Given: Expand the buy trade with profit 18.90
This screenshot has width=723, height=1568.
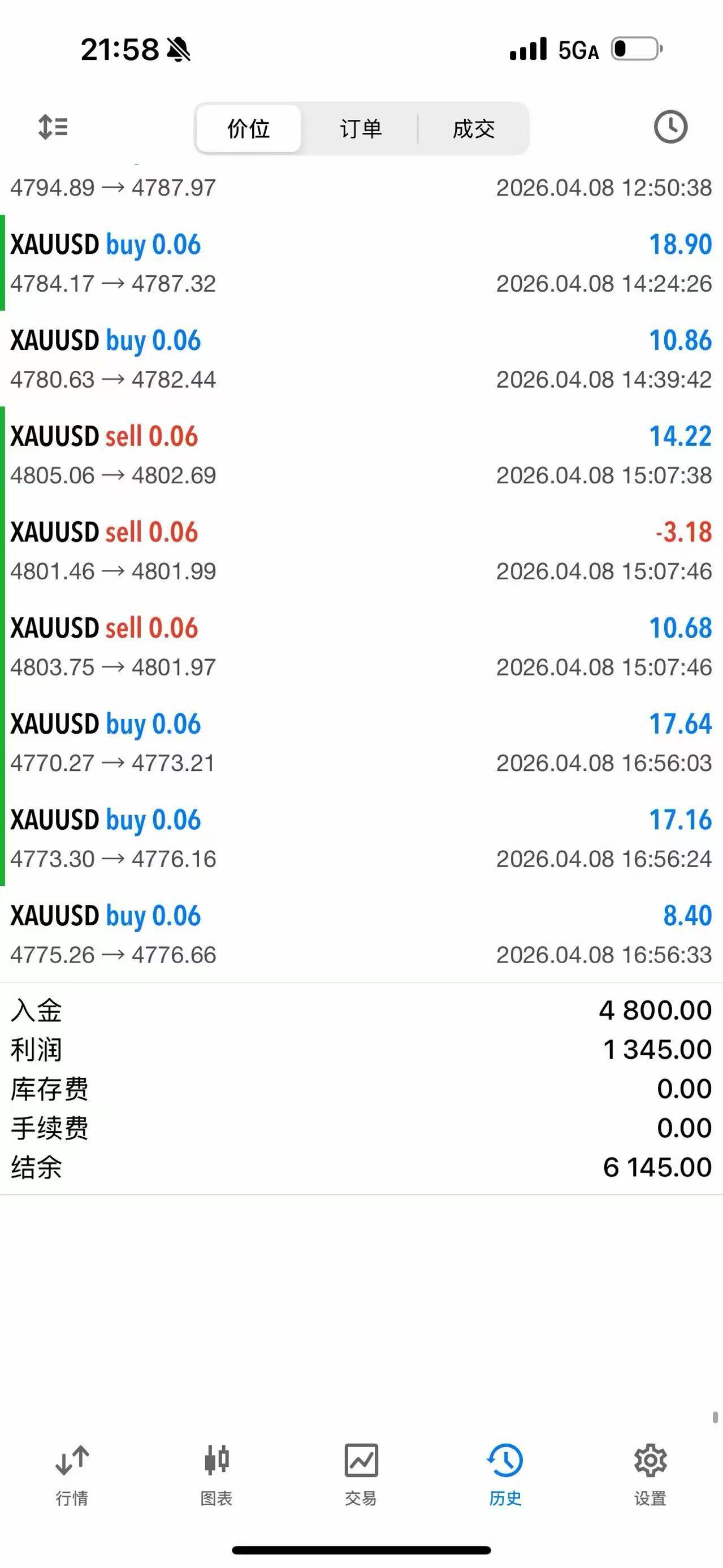Looking at the screenshot, I should pyautogui.click(x=362, y=263).
